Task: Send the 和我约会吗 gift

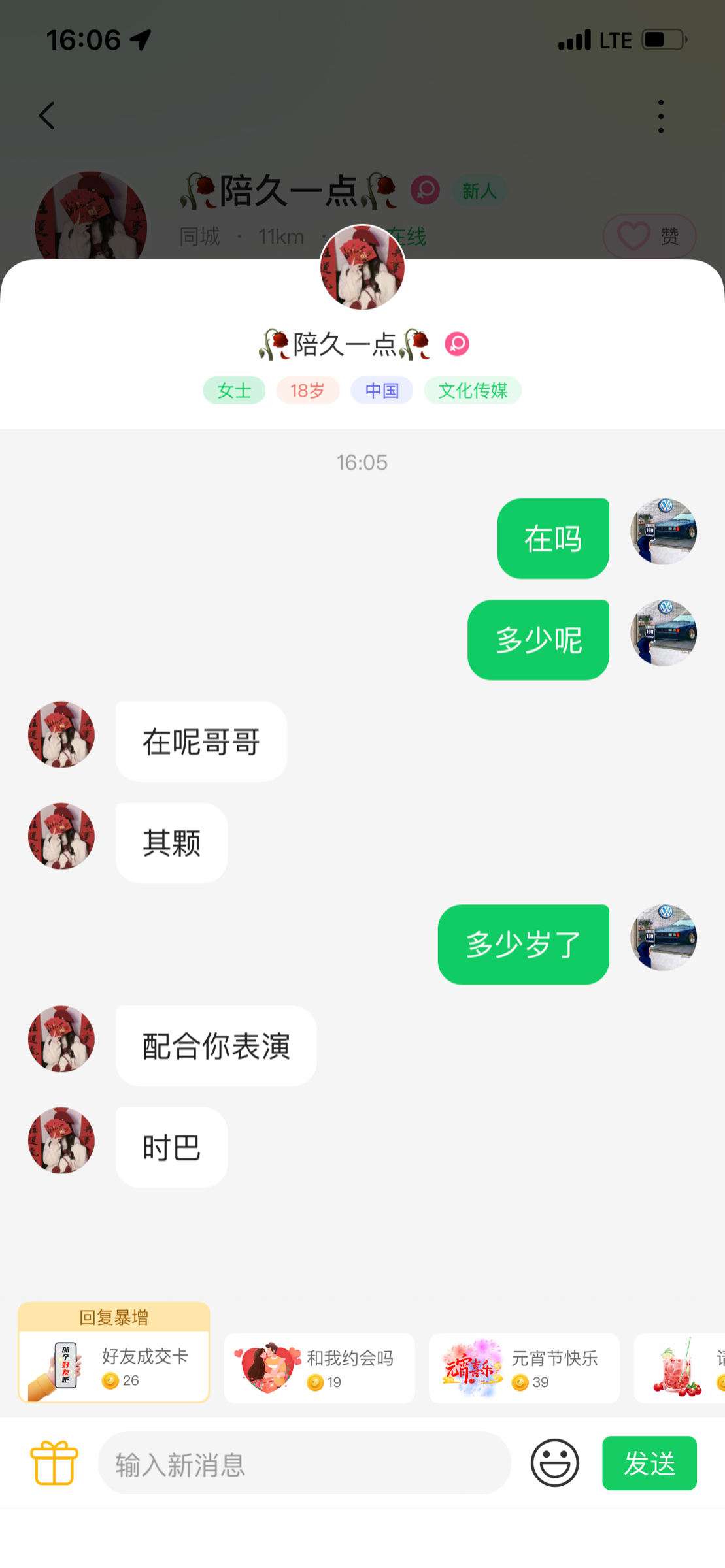Action: pos(319,1367)
